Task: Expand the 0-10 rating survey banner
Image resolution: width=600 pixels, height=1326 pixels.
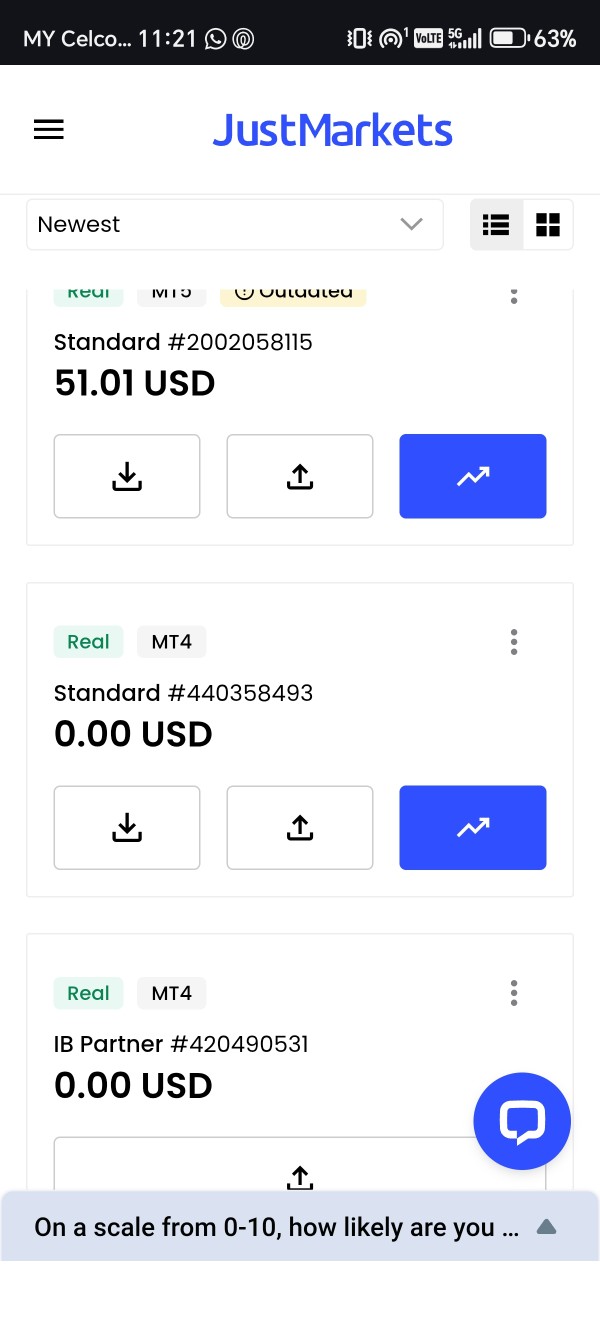Action: 546,1227
